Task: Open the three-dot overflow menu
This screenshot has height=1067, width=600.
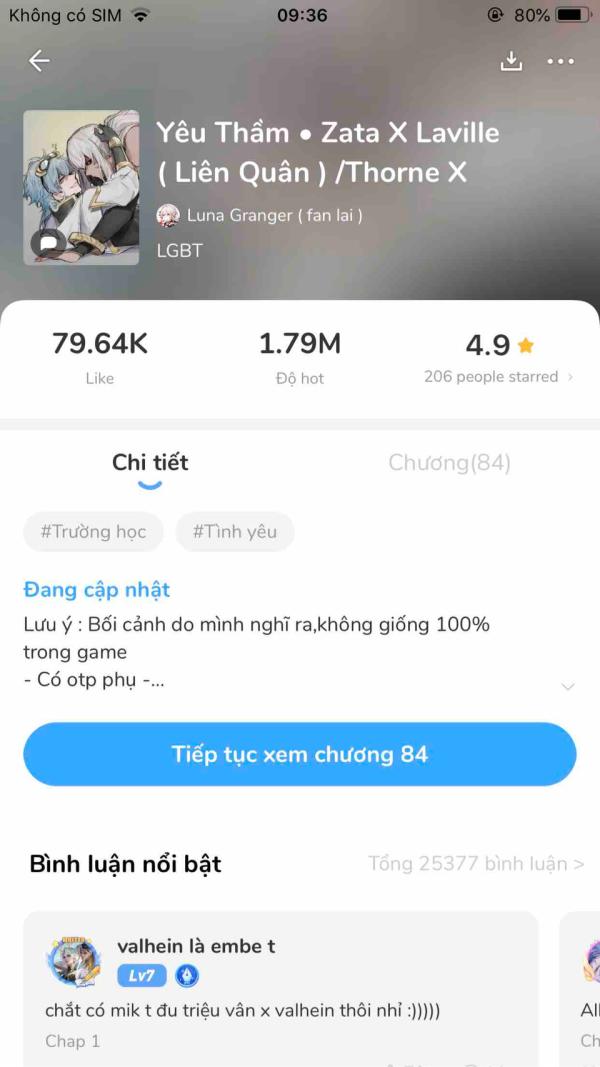Action: [x=561, y=62]
